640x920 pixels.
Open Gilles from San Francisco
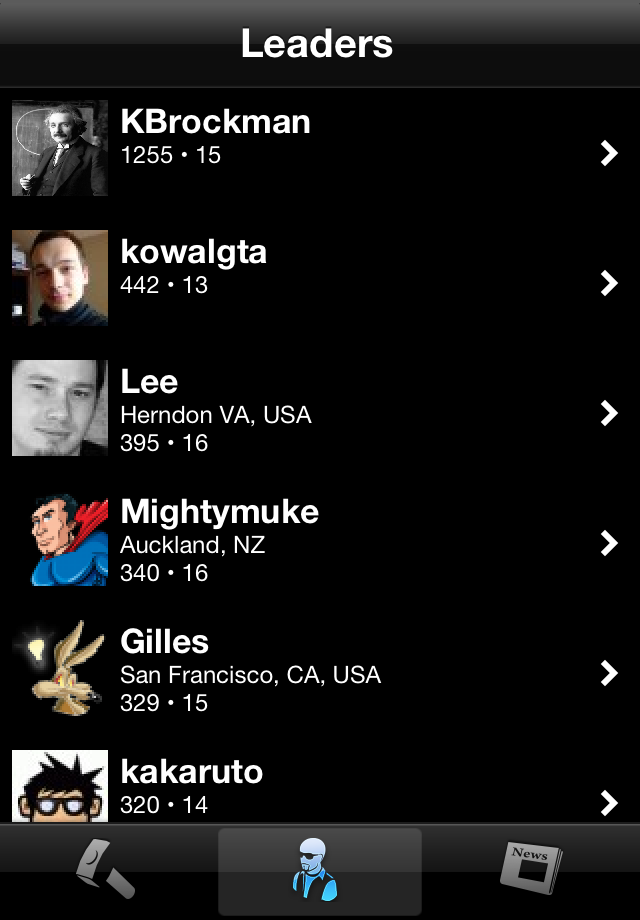point(320,672)
